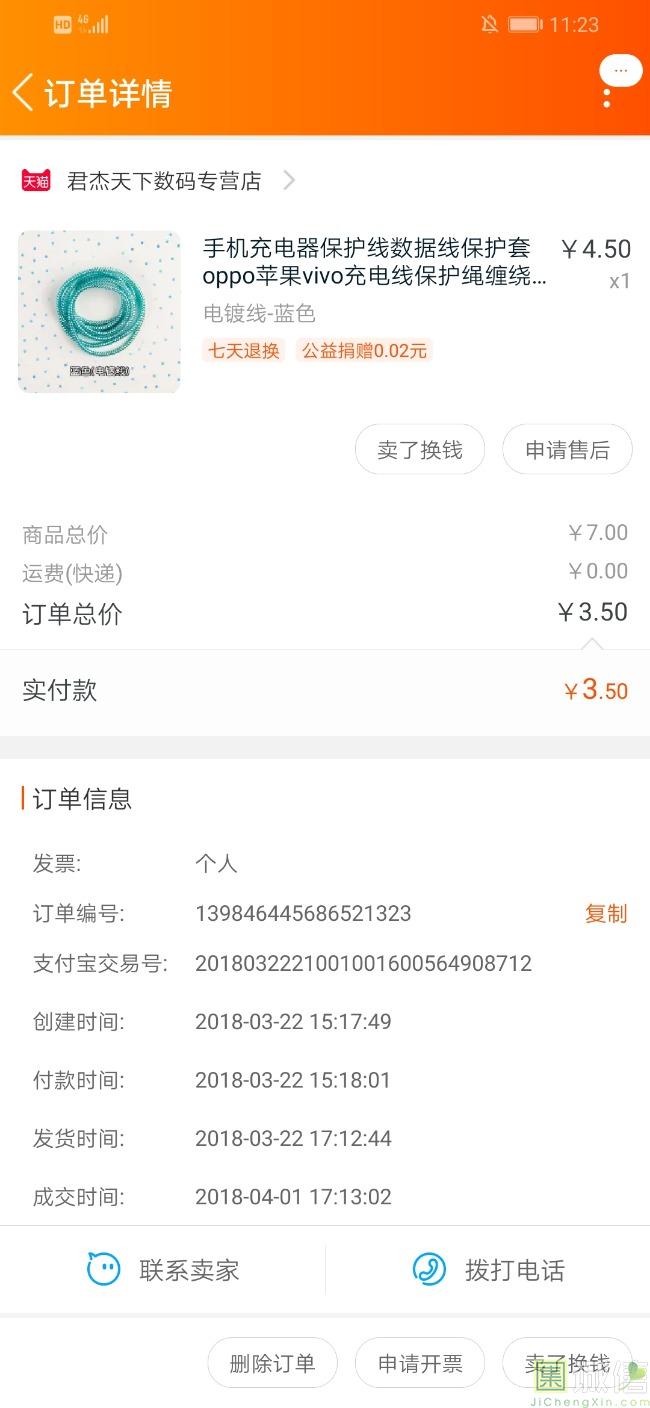Delete this order with 删除订单
This screenshot has height=1408, width=650.
(x=272, y=1363)
